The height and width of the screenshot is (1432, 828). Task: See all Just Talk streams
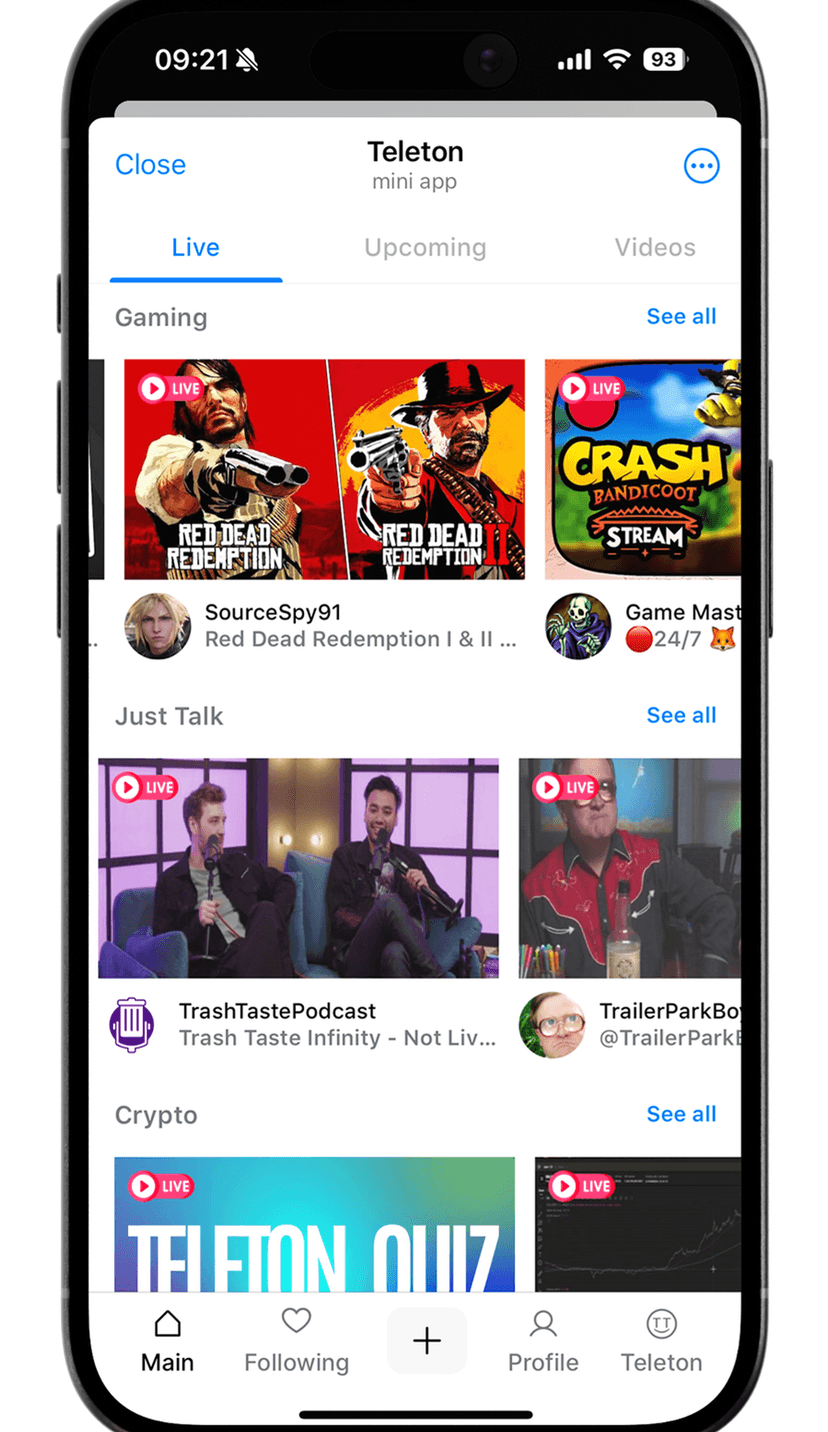click(681, 716)
